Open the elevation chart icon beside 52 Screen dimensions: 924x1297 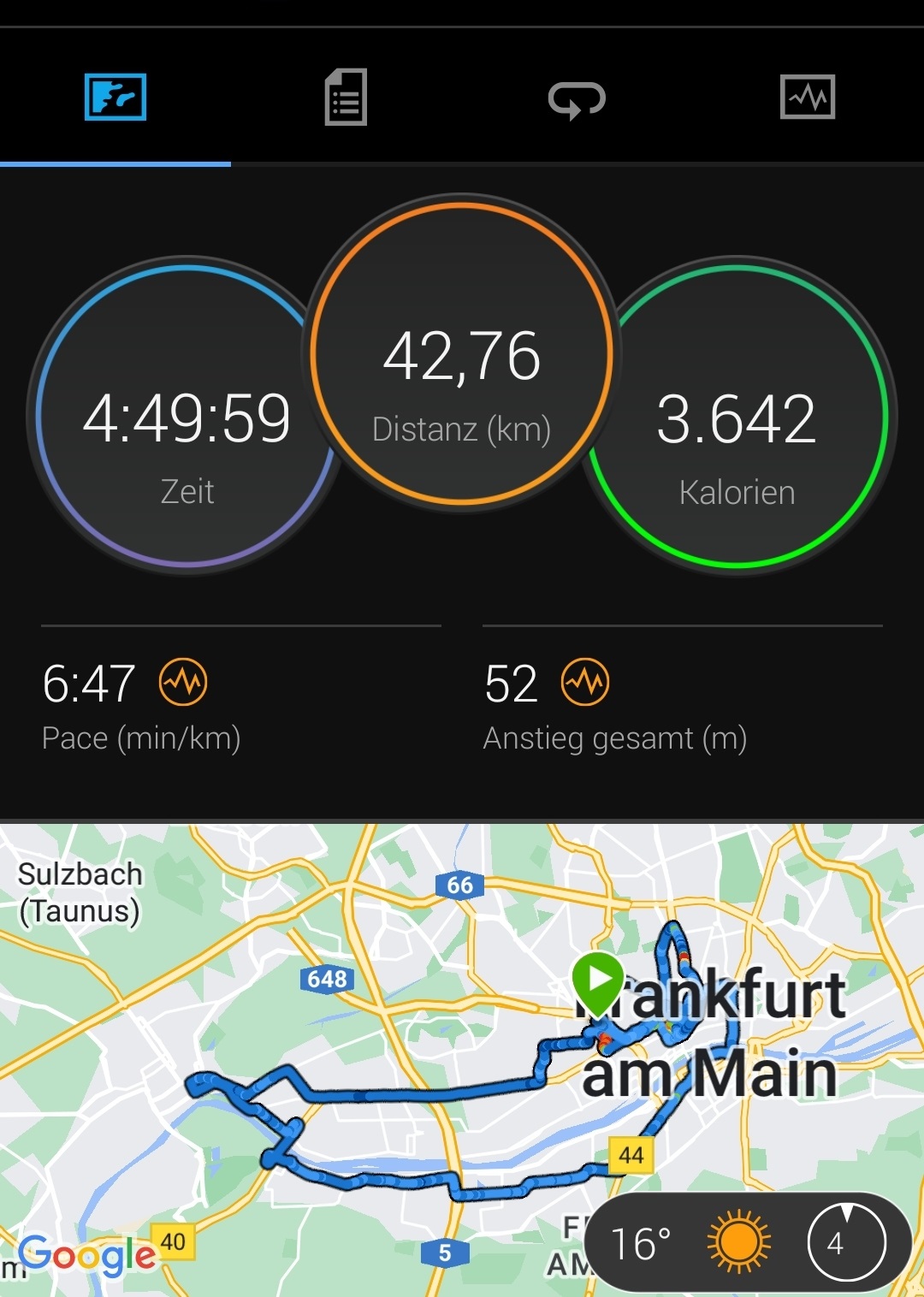(x=585, y=683)
